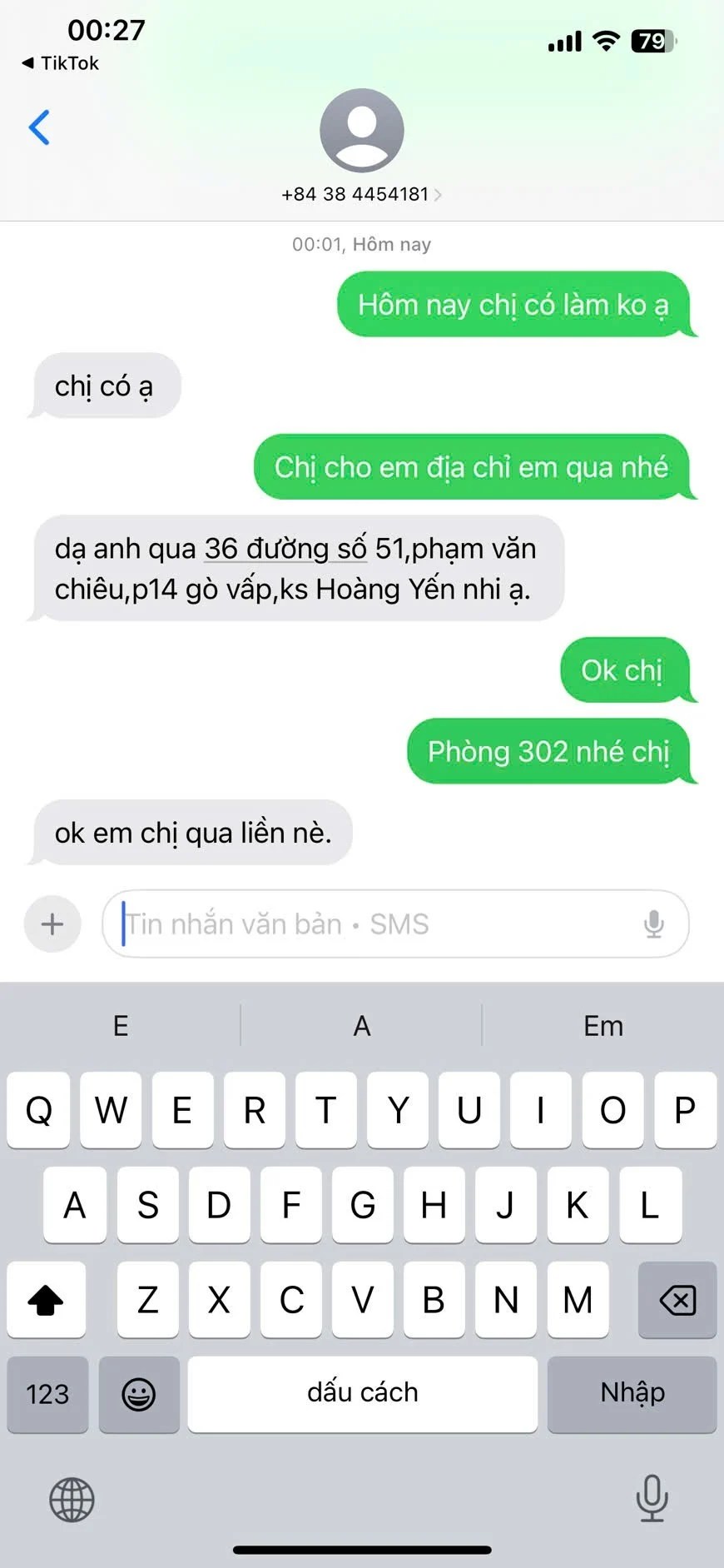Focus the Tin nhắn văn bản field

coord(374,924)
